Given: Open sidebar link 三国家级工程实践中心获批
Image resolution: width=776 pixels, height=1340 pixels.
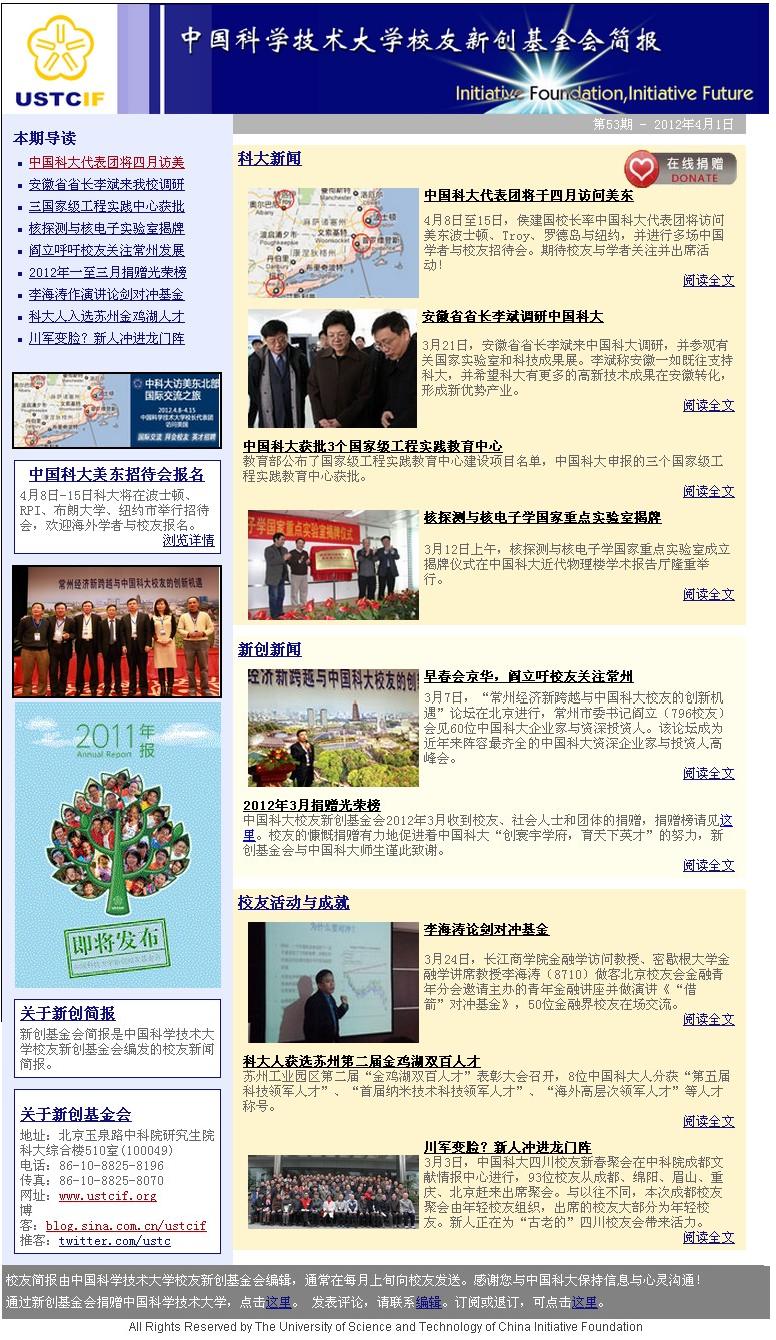Looking at the screenshot, I should (106, 206).
